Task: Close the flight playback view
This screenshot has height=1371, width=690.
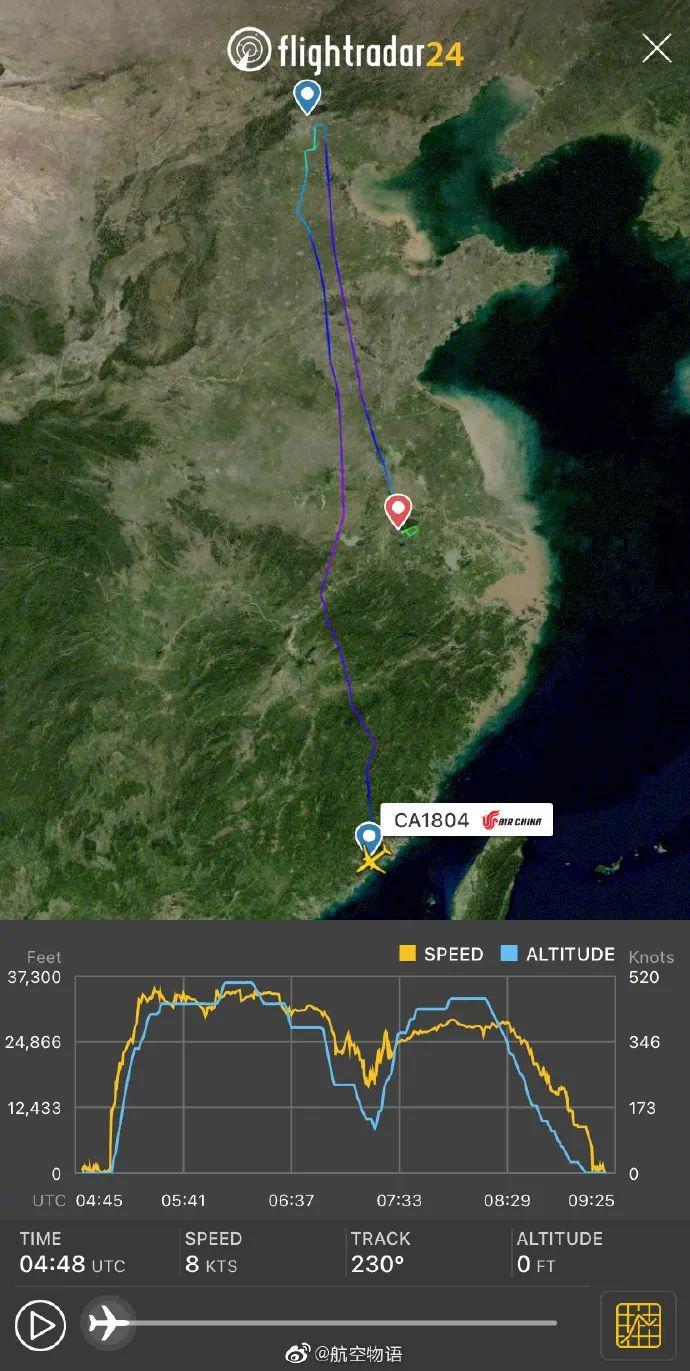Action: tap(656, 48)
